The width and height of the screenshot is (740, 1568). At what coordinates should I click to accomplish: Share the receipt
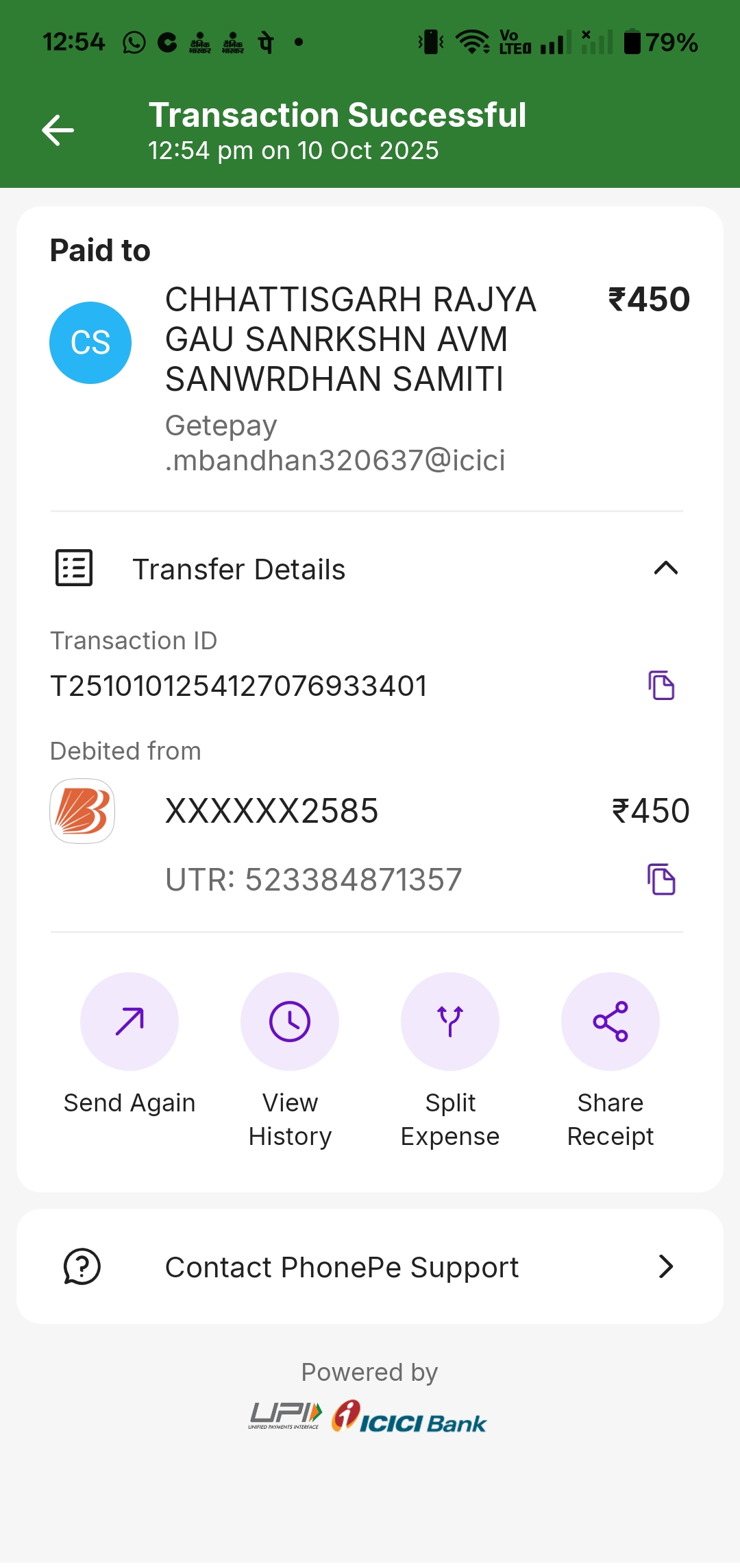click(610, 1022)
